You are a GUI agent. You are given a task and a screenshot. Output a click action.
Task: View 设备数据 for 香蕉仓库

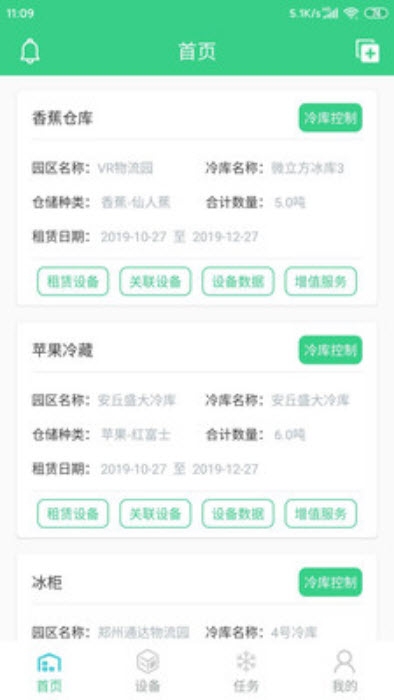238,281
